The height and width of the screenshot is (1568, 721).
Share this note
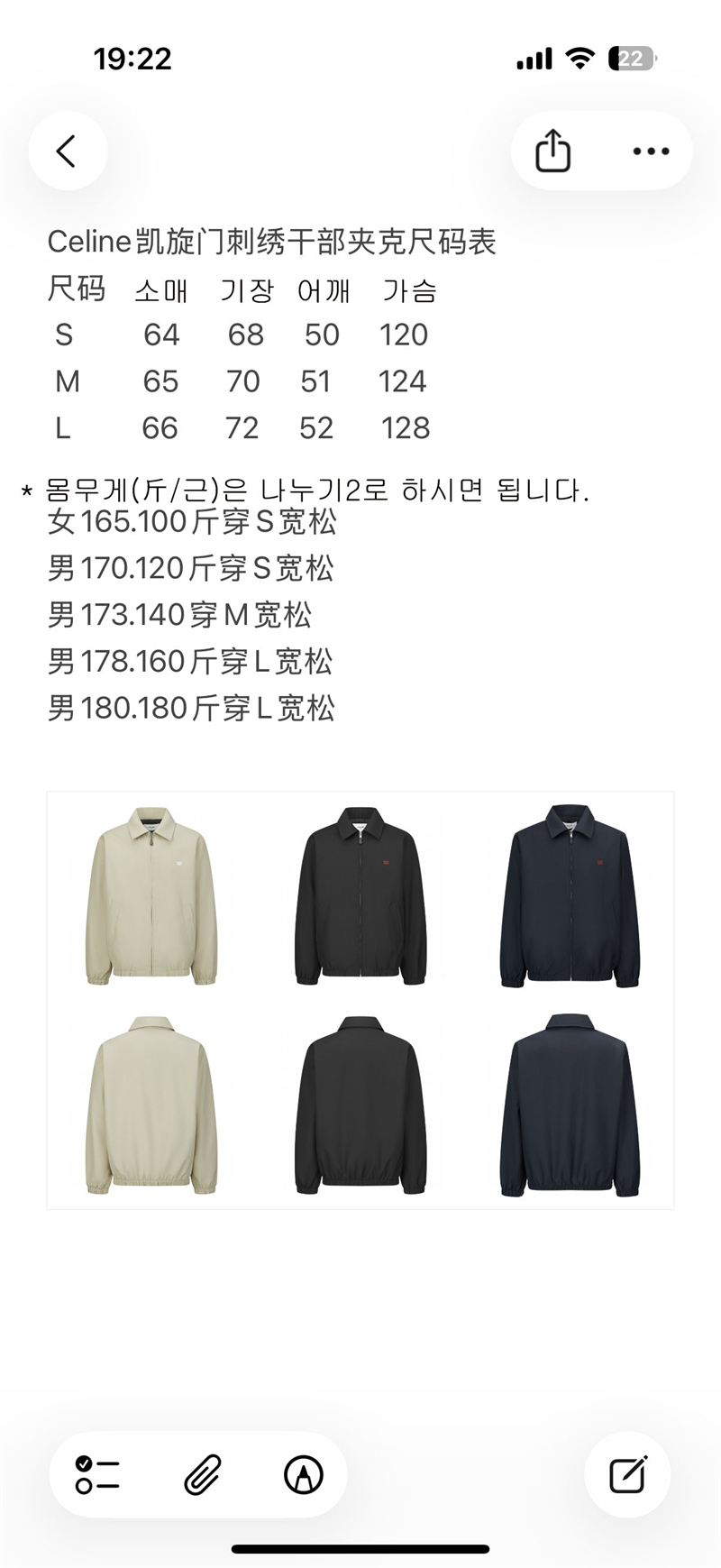[552, 151]
